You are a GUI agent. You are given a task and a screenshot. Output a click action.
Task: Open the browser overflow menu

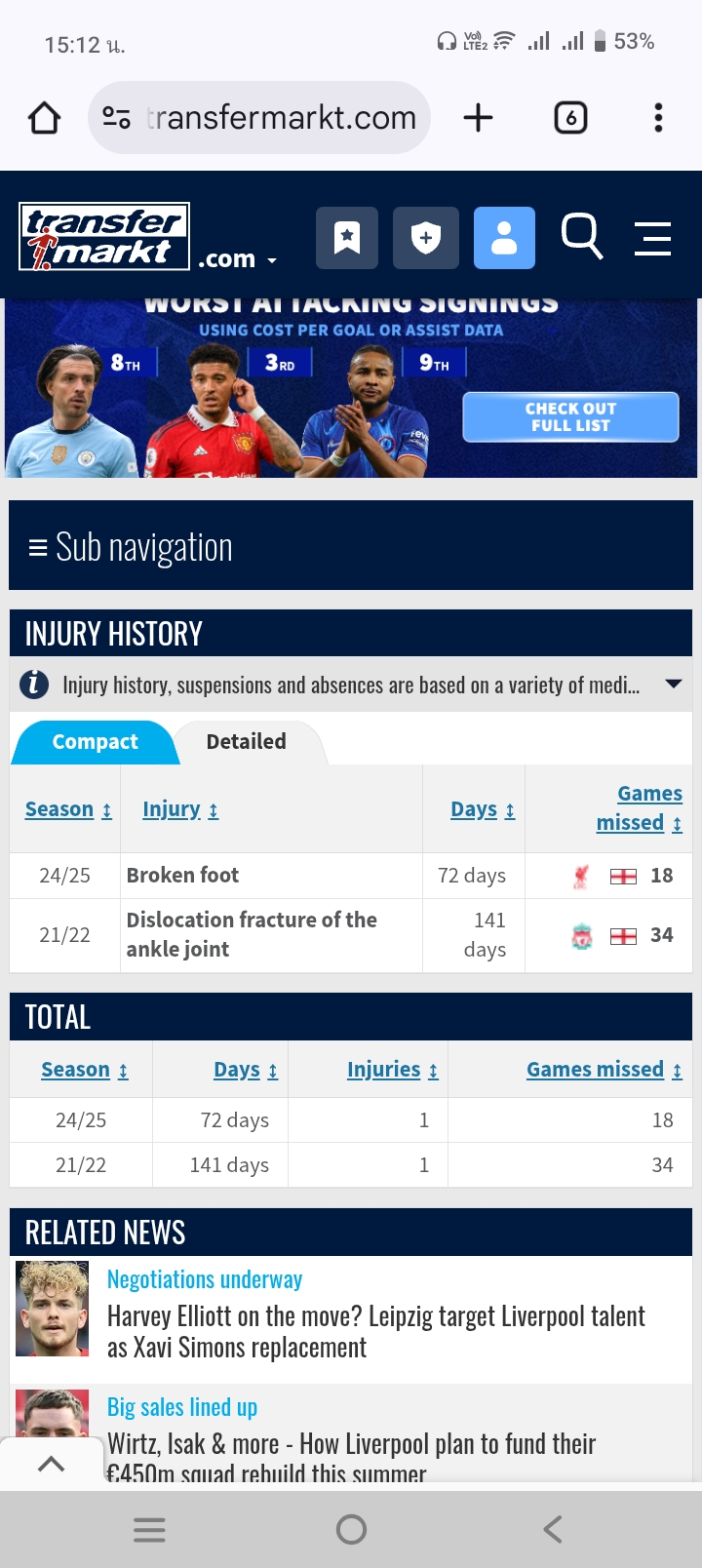pos(658,118)
